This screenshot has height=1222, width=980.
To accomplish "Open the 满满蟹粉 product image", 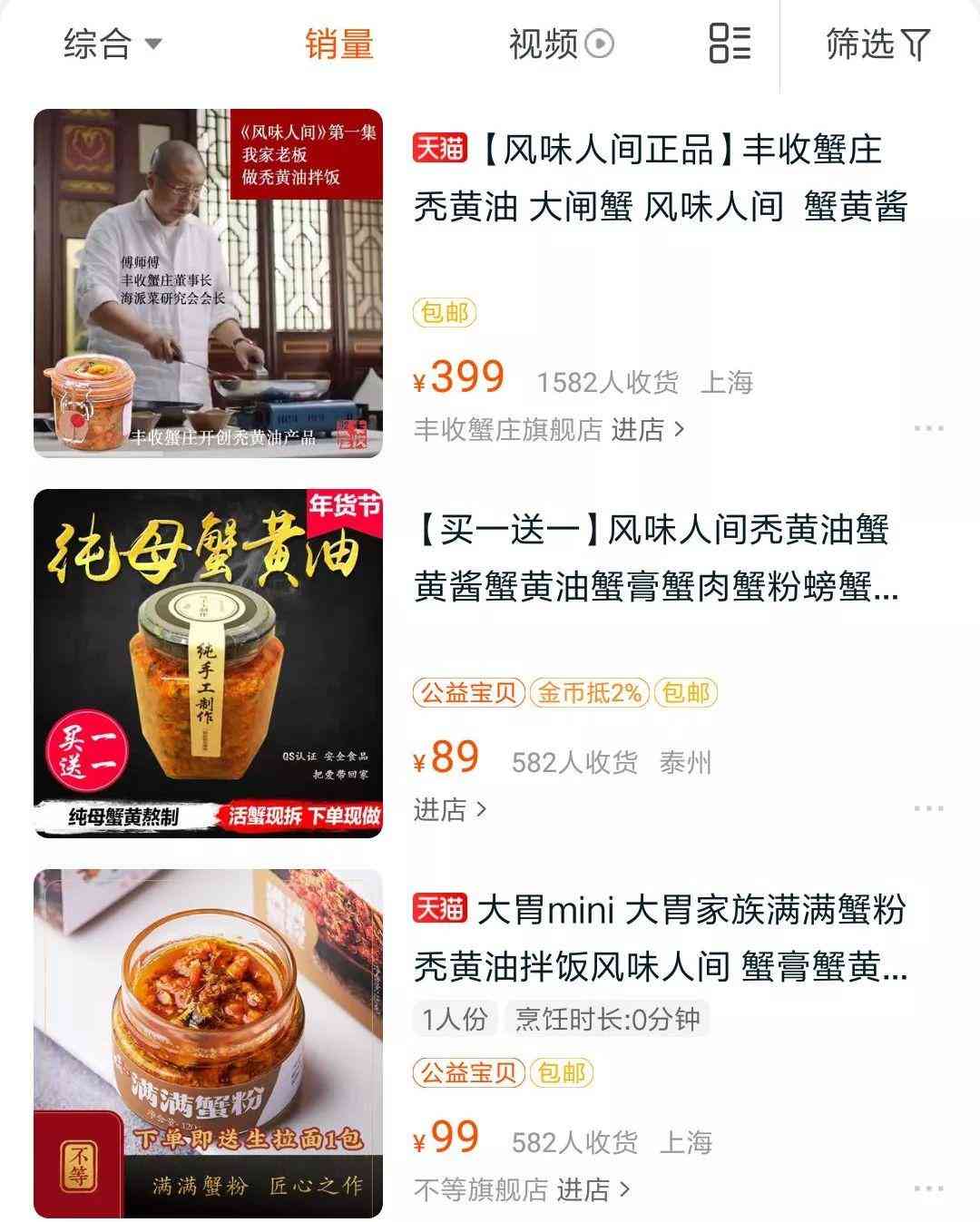I will point(208,1043).
